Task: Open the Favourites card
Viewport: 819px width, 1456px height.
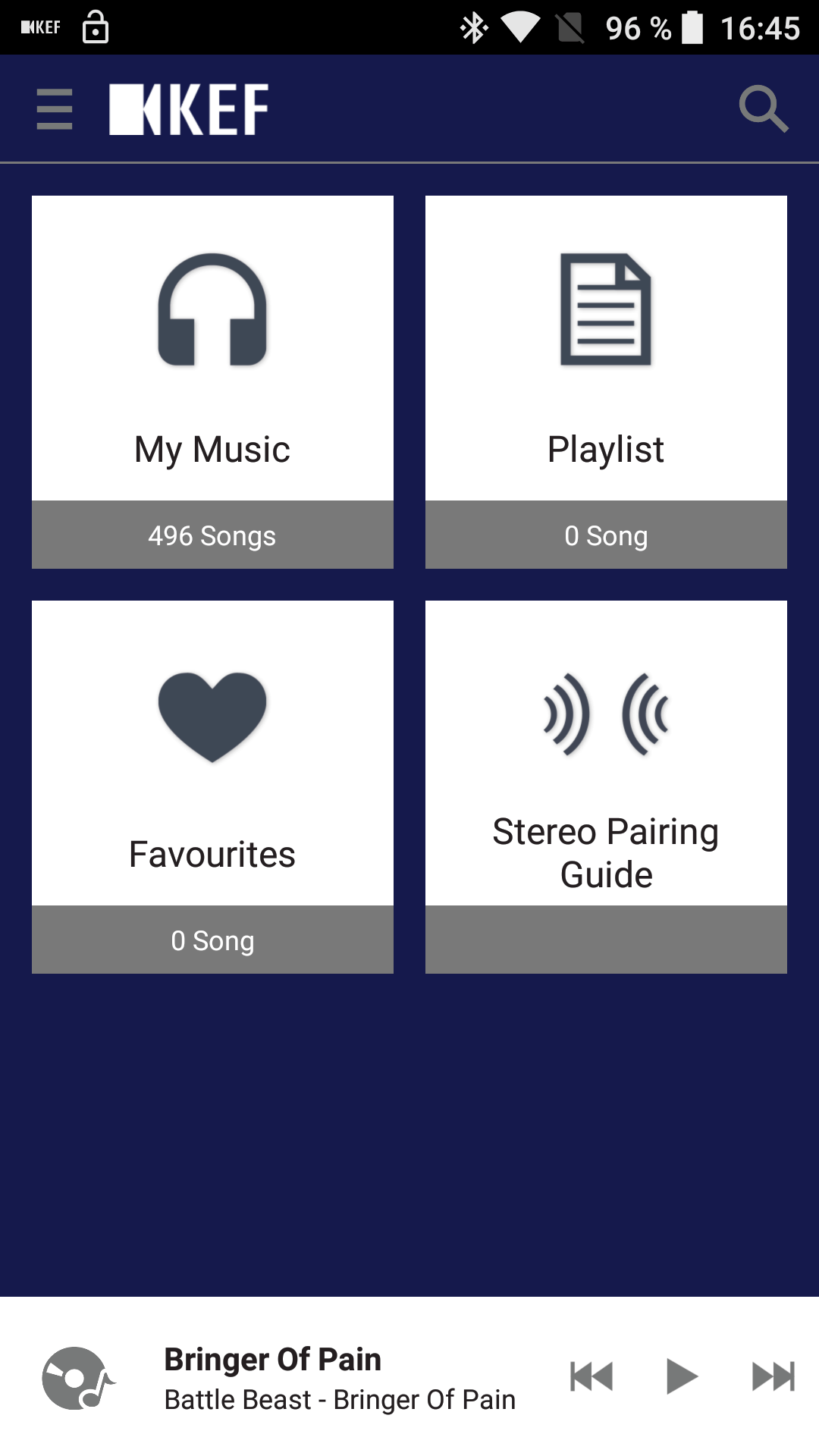Action: point(212,787)
